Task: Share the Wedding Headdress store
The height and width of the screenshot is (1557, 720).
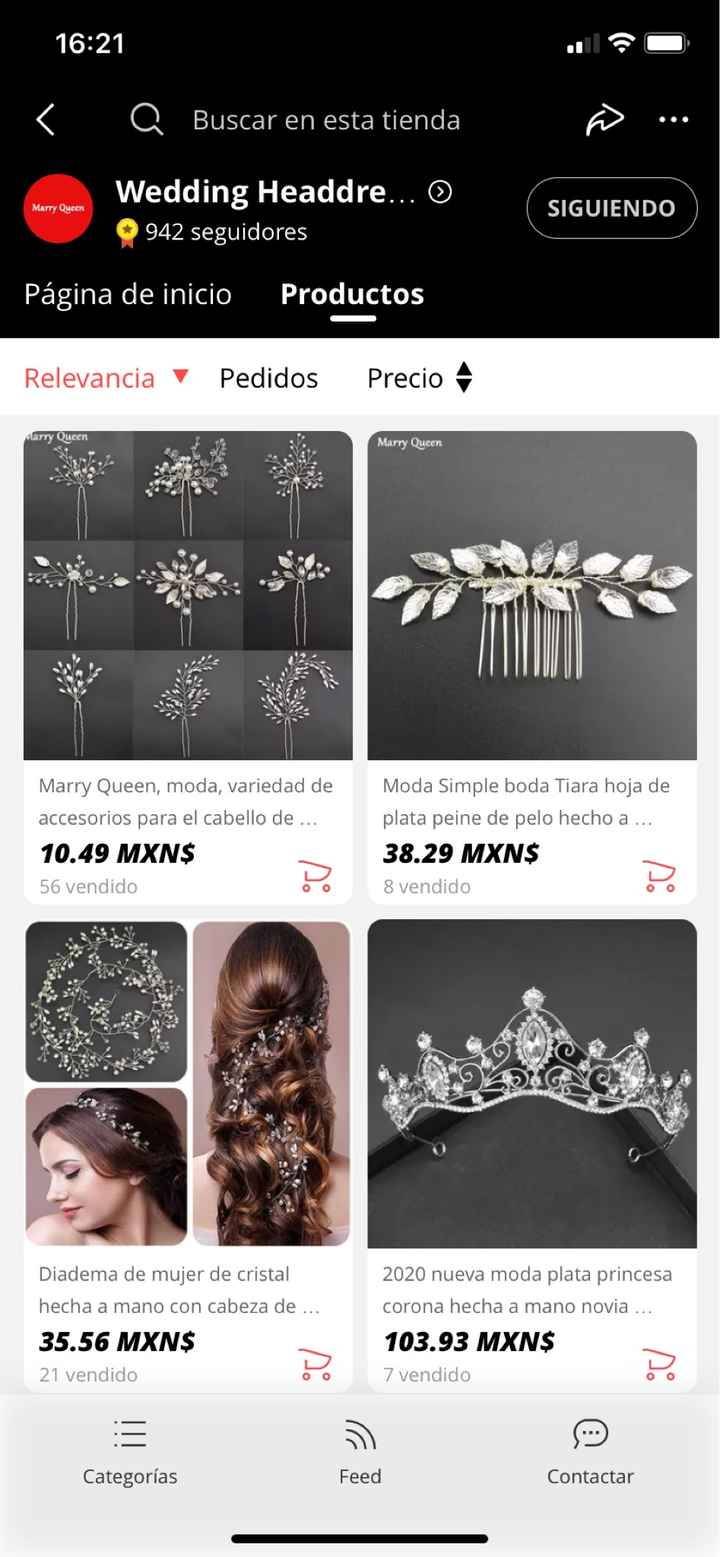Action: coord(604,119)
